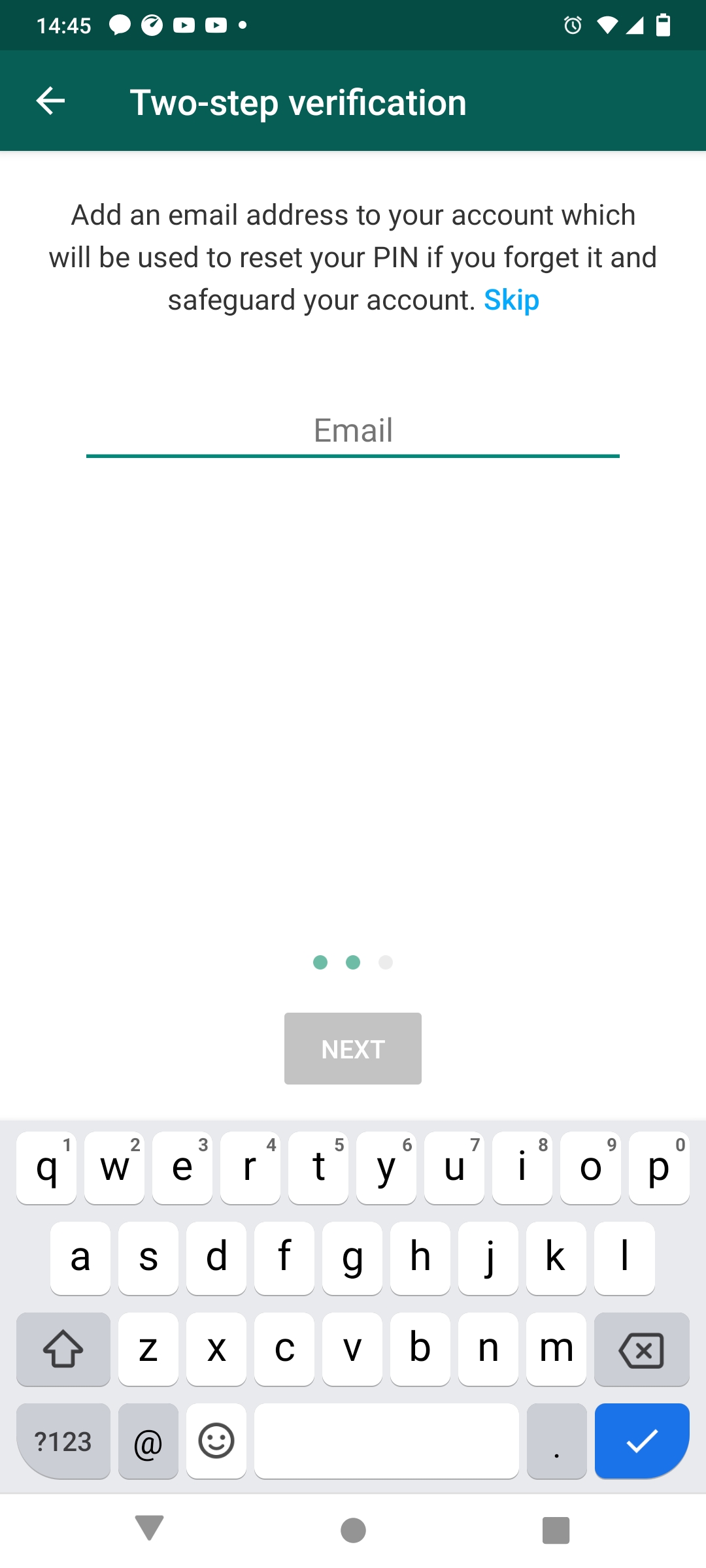The image size is (706, 1568).
Task: Select the third page indicator dot
Action: (x=386, y=962)
